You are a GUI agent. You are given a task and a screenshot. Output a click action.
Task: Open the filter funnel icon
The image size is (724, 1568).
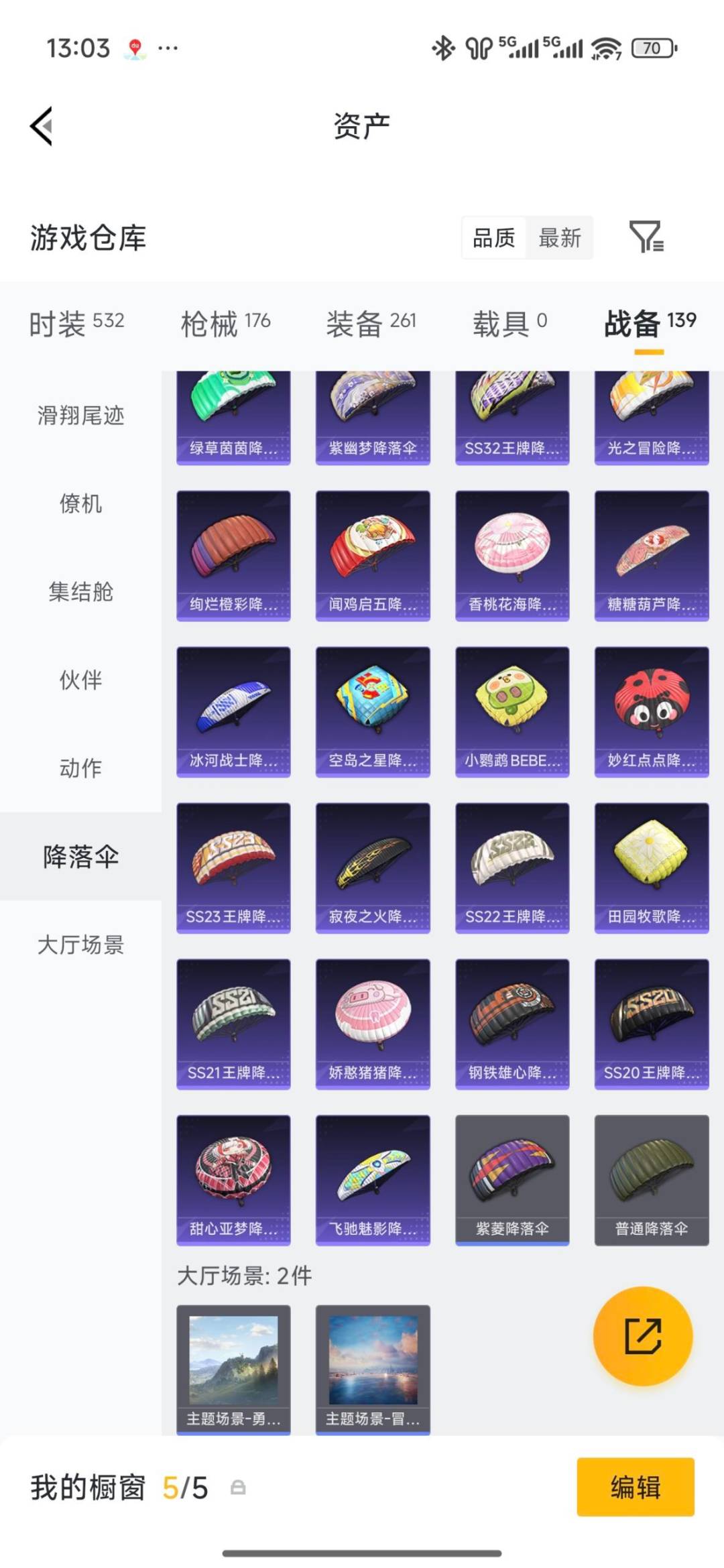pos(649,238)
